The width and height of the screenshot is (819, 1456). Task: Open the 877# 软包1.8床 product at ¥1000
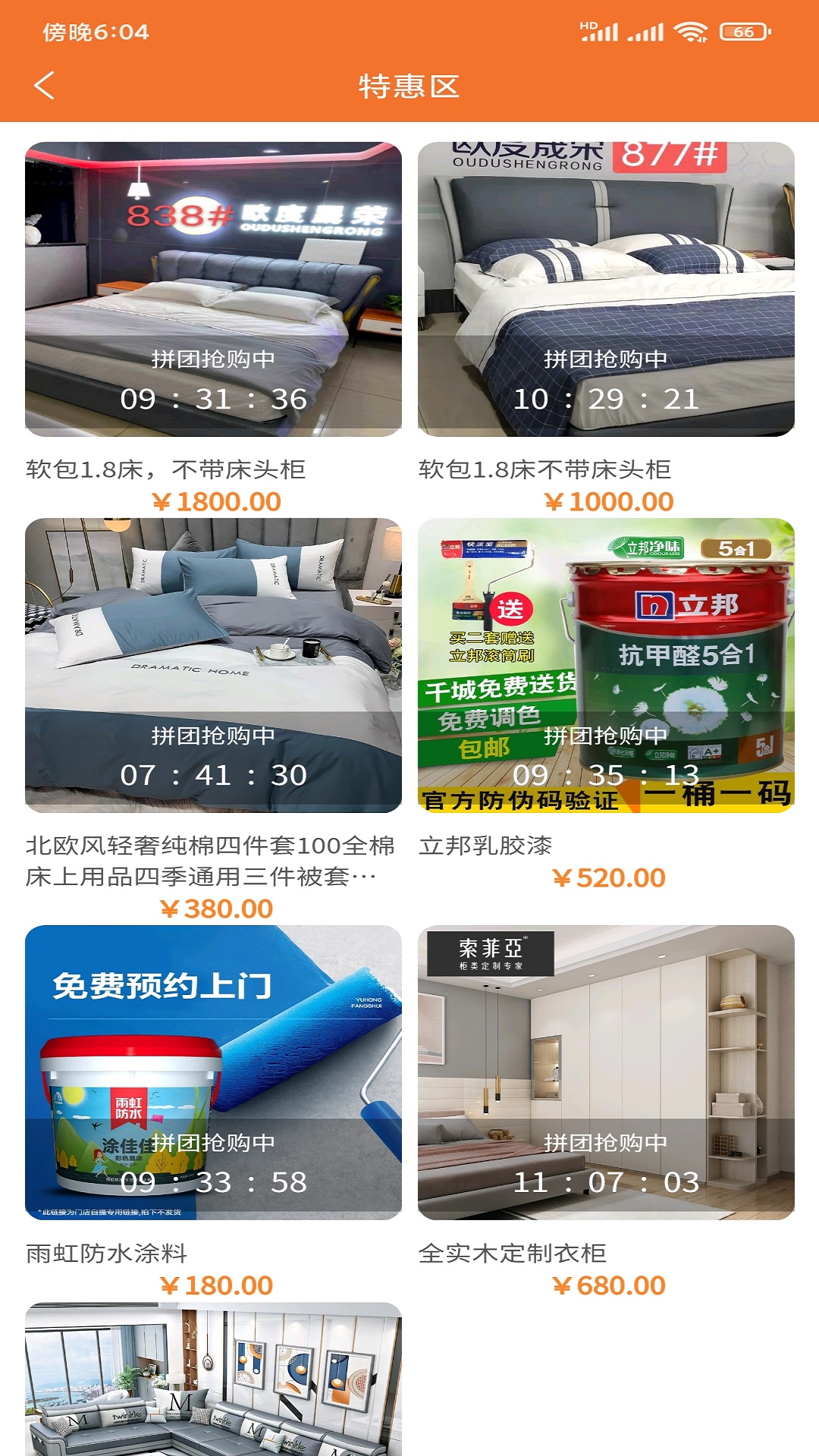pyautogui.click(x=606, y=289)
